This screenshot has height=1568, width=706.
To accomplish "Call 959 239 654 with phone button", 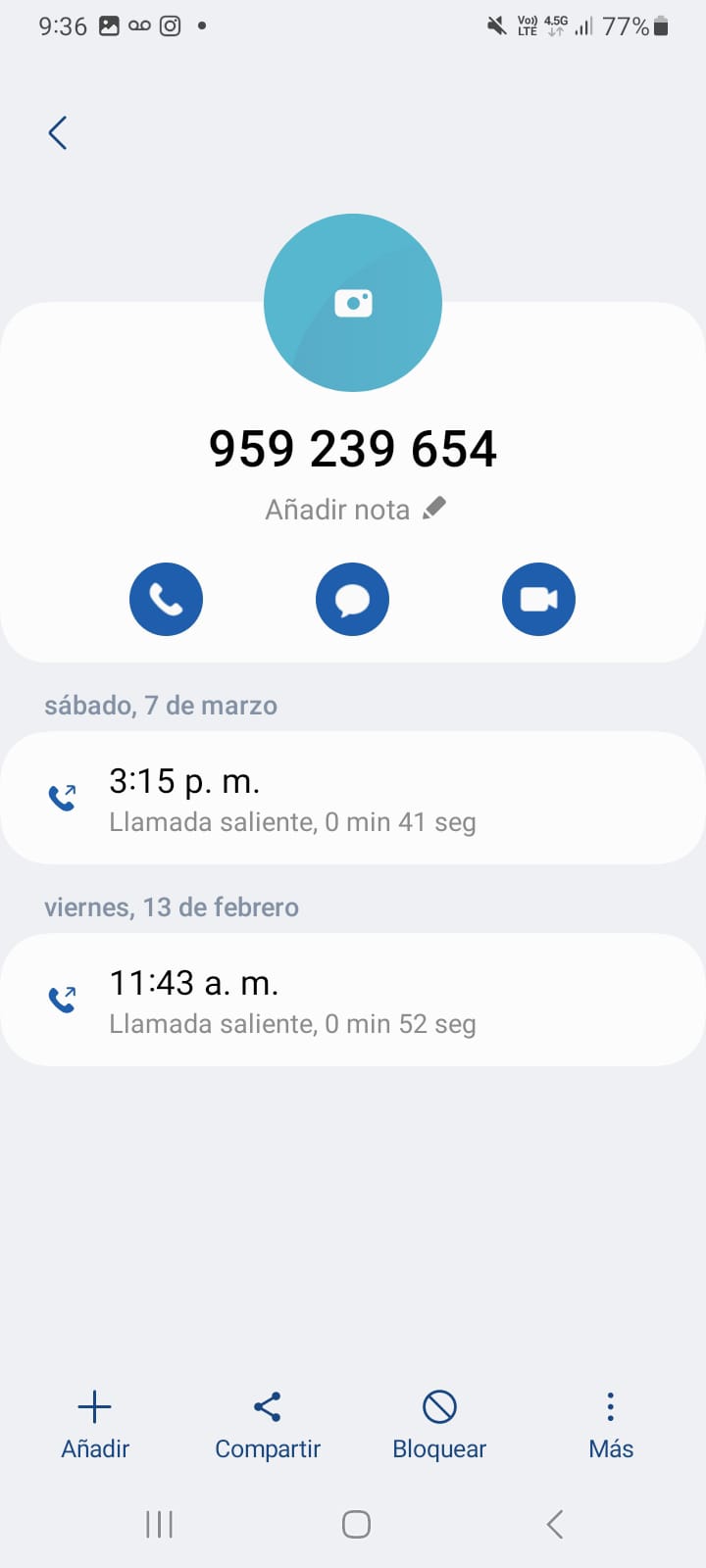I will tap(166, 599).
